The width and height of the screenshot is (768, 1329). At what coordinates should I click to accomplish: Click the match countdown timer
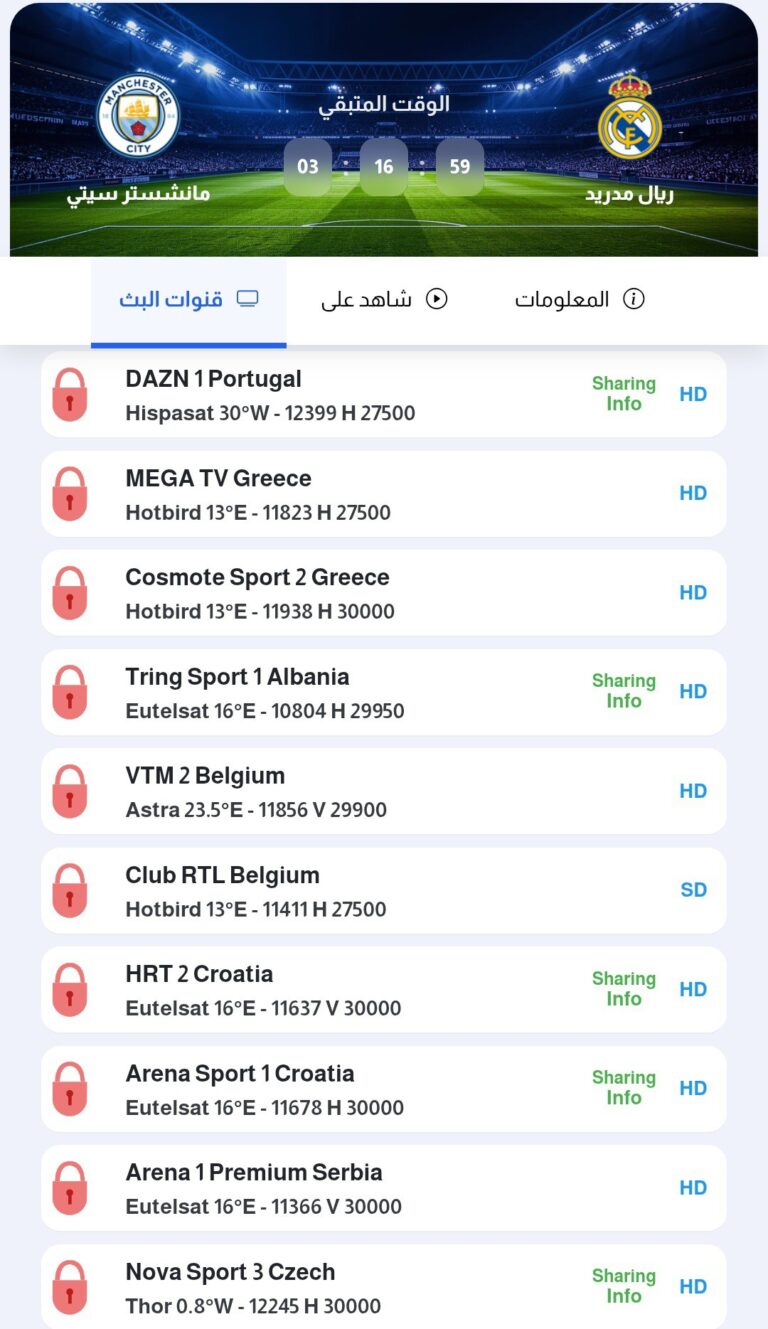pyautogui.click(x=384, y=166)
